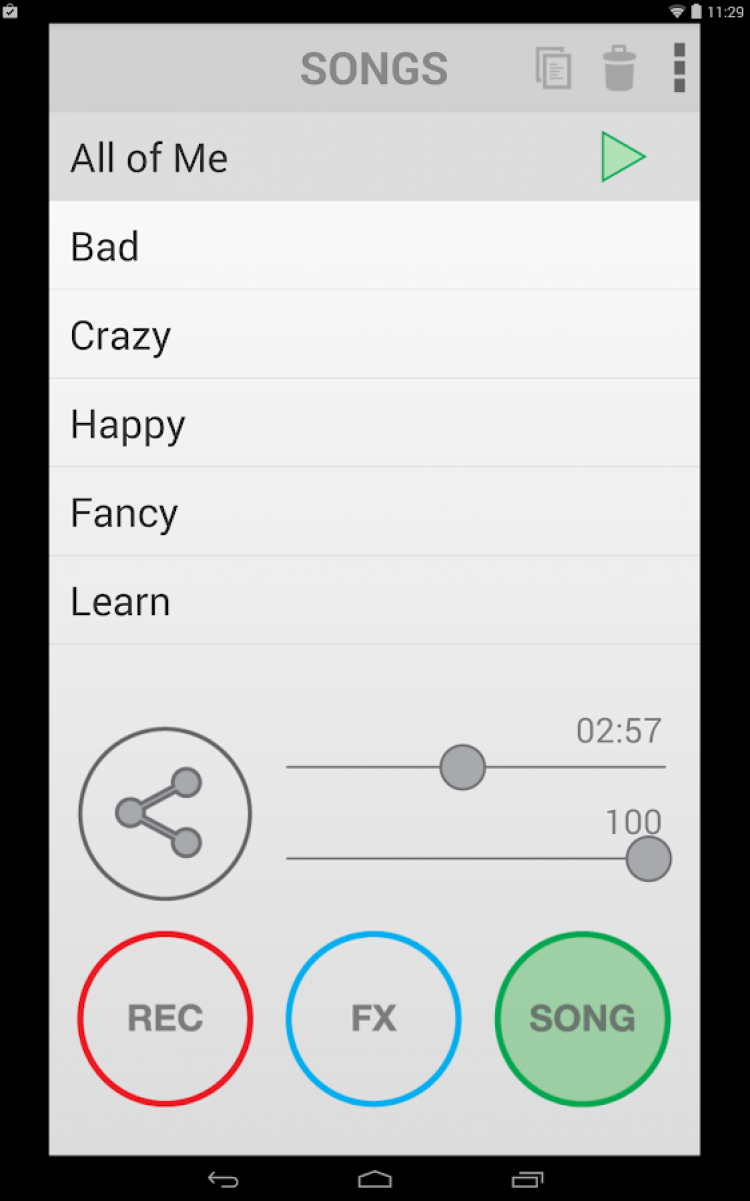Image resolution: width=750 pixels, height=1201 pixels.
Task: Select the song Bad
Action: click(x=374, y=246)
